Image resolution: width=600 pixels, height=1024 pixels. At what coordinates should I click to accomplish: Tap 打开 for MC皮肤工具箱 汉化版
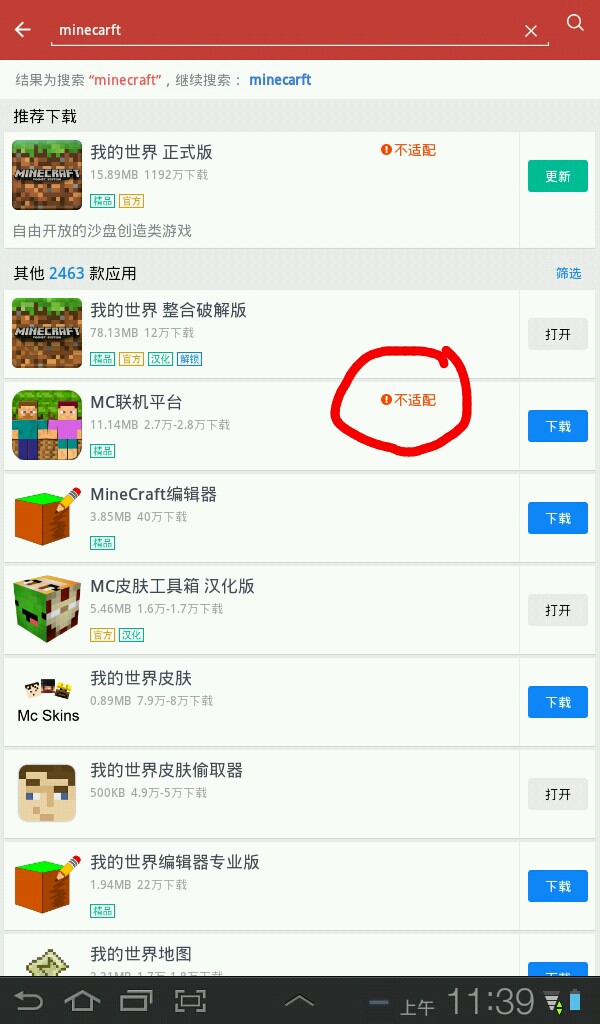(557, 610)
